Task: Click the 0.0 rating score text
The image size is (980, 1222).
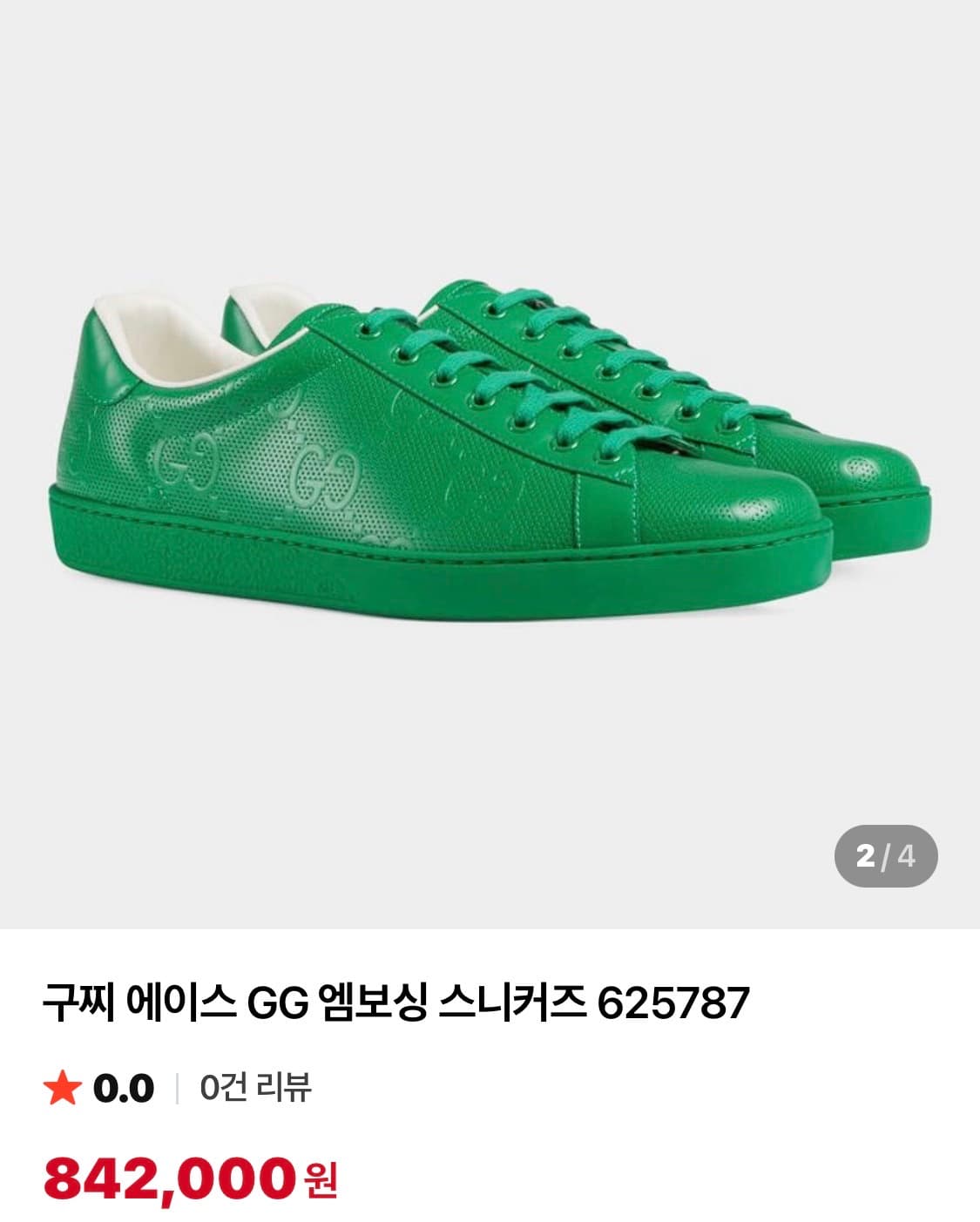Action: pyautogui.click(x=123, y=1088)
